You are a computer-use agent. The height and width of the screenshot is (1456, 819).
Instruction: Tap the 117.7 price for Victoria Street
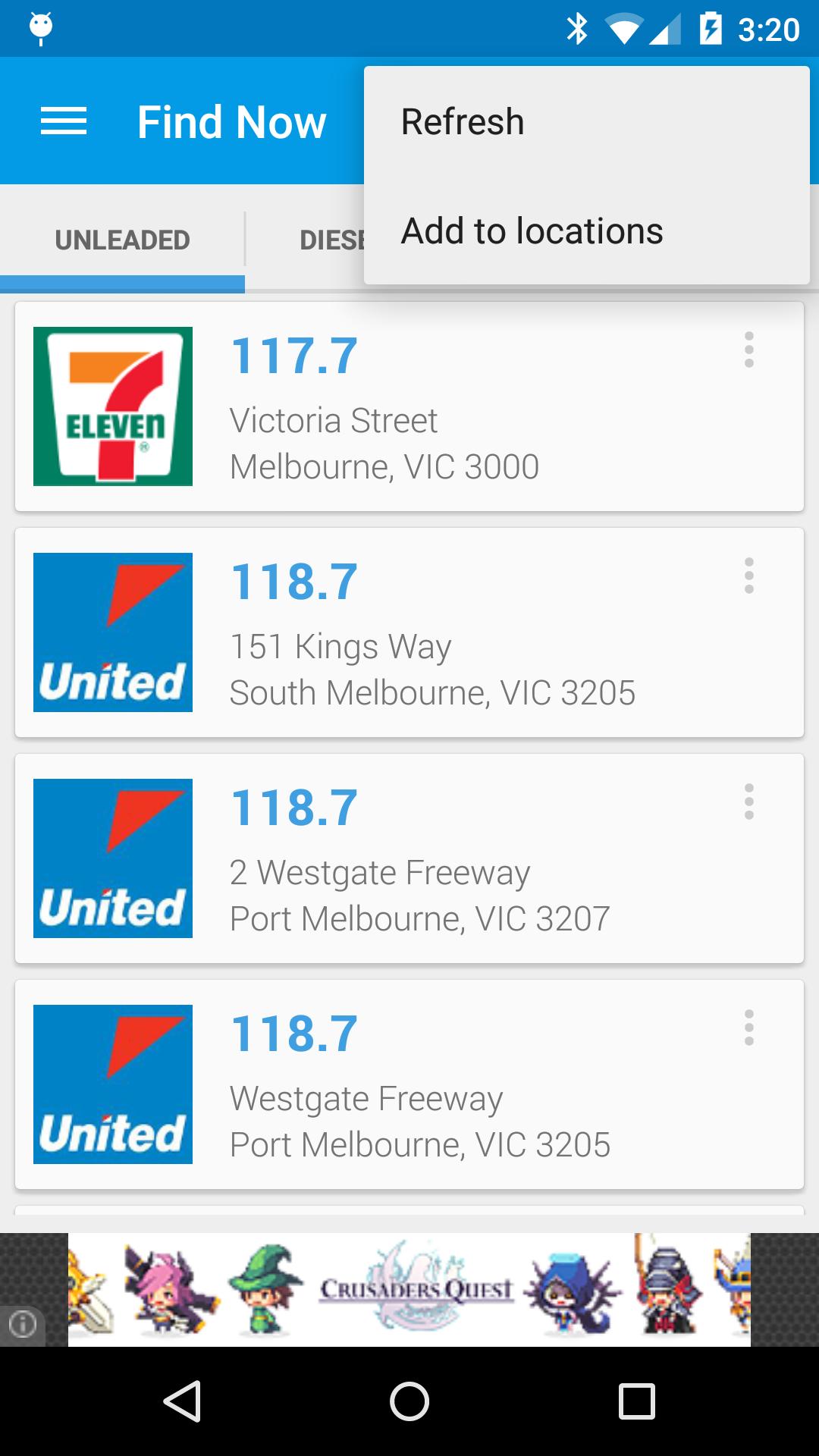pyautogui.click(x=293, y=353)
